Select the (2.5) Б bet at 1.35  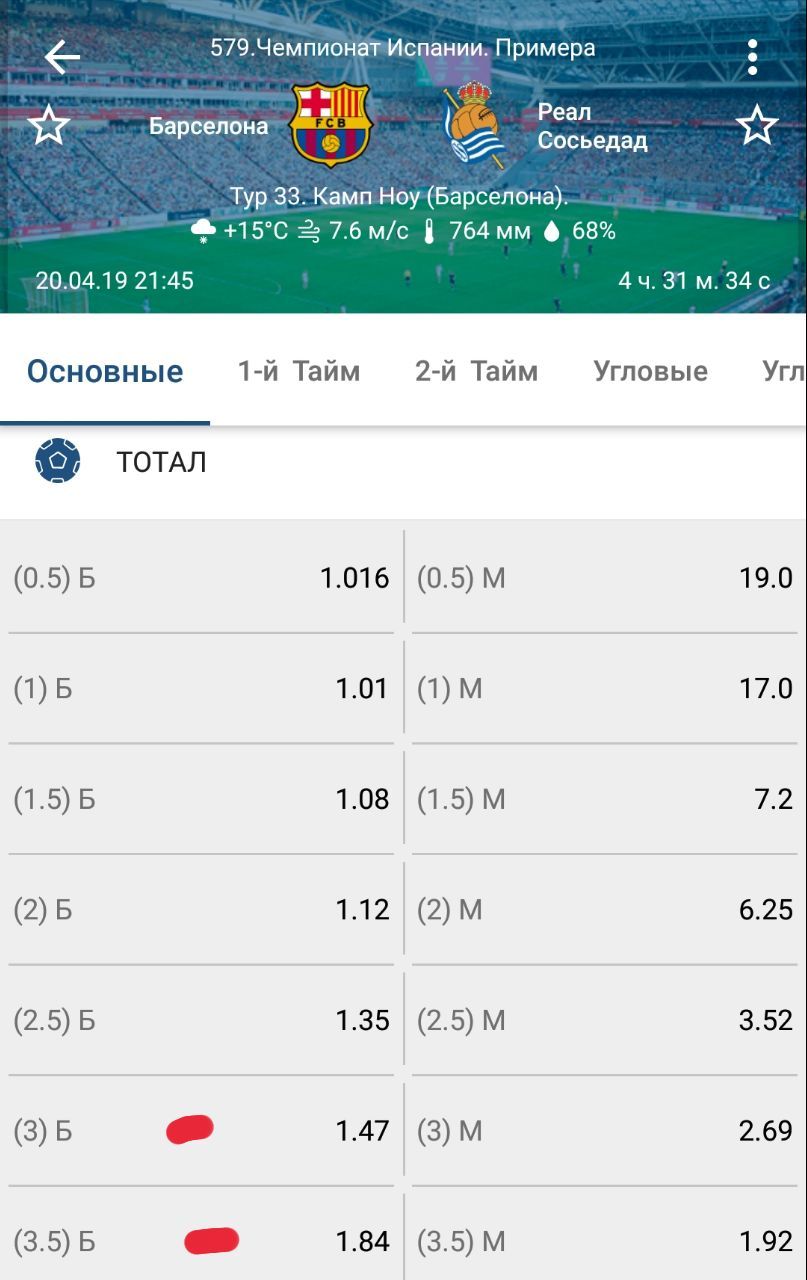[201, 1021]
